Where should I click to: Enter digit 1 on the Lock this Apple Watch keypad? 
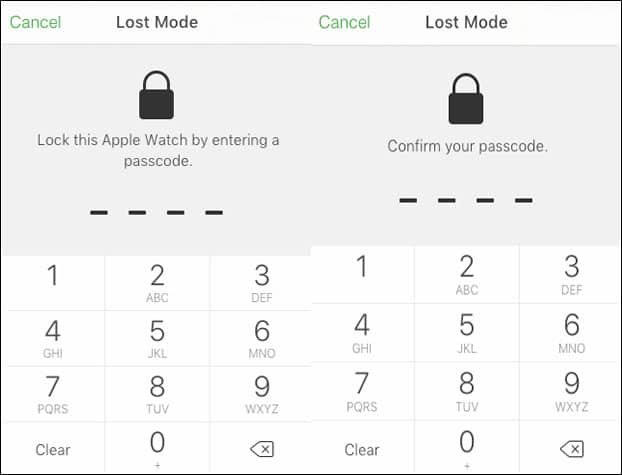(x=53, y=281)
